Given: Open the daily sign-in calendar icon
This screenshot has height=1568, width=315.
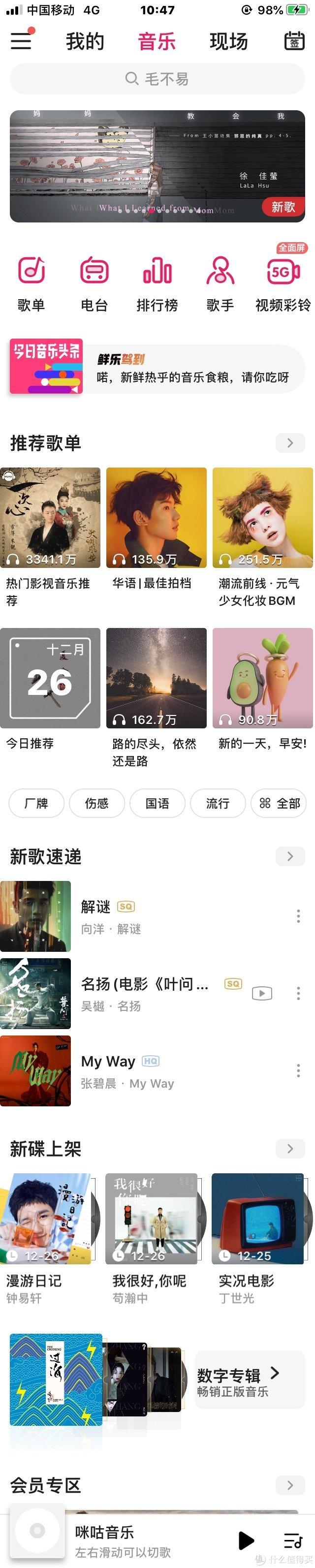Looking at the screenshot, I should 294,41.
